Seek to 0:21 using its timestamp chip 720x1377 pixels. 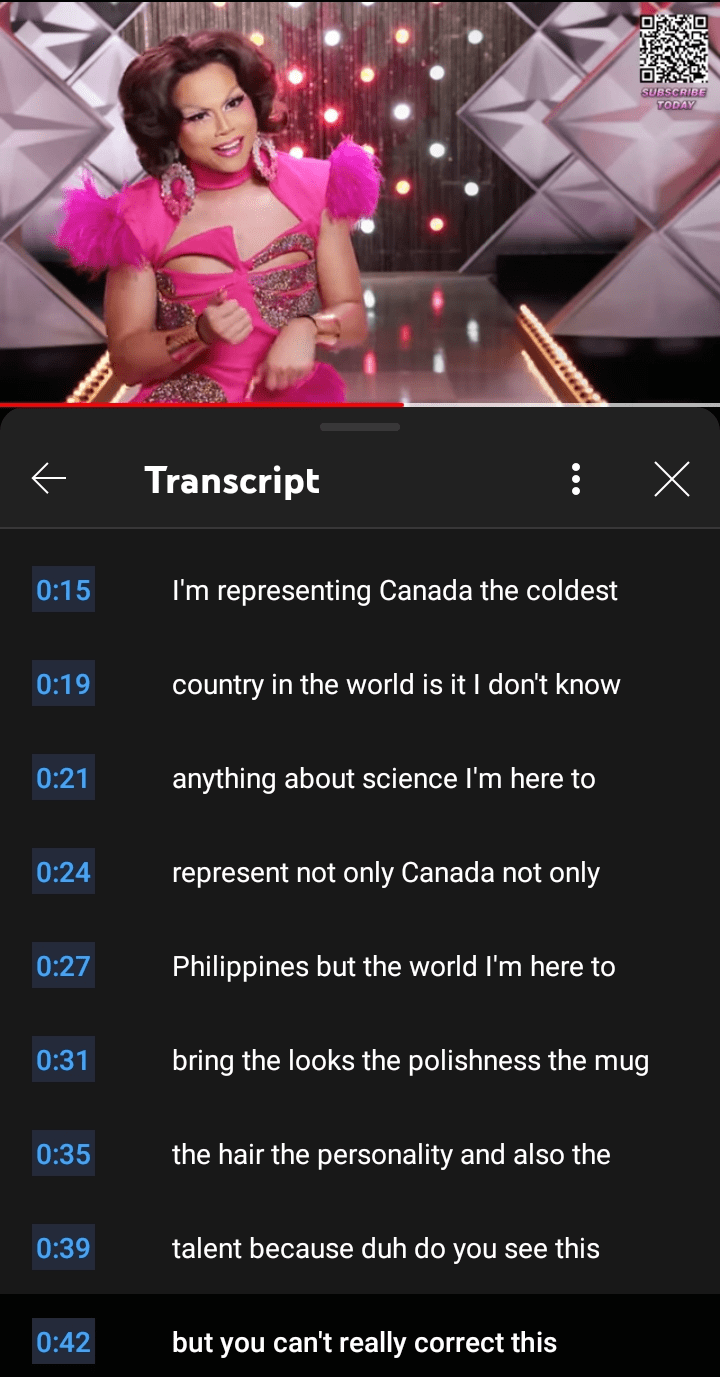pos(63,778)
